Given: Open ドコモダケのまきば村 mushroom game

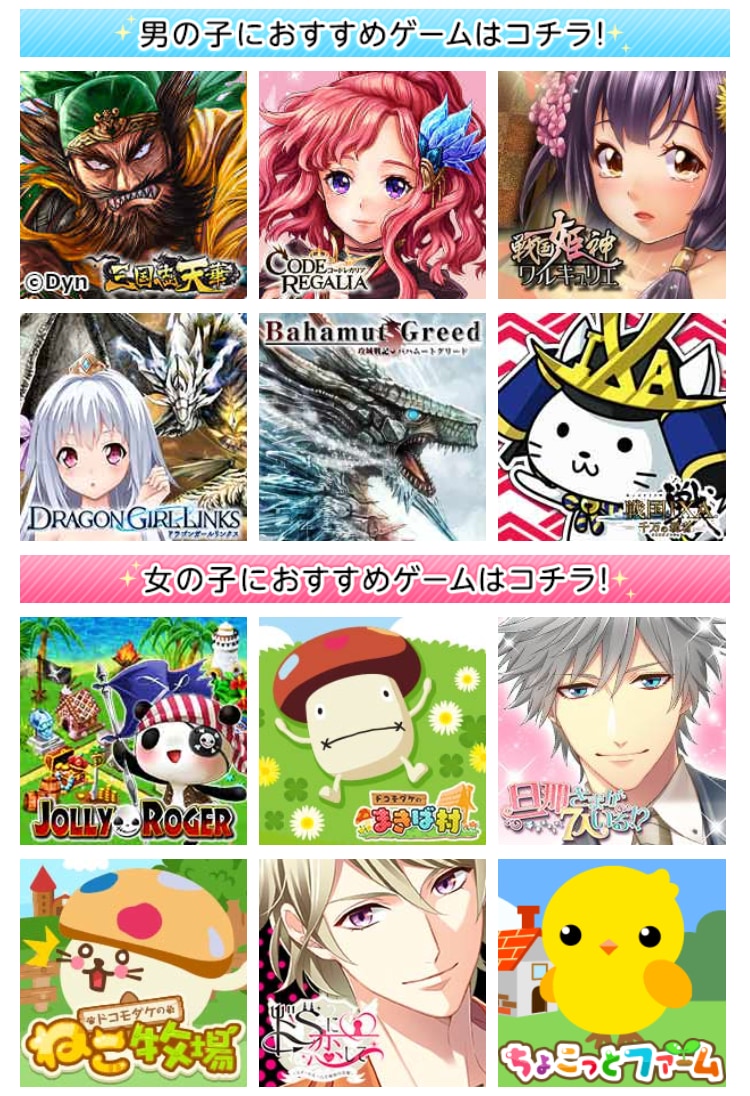Looking at the screenshot, I should pyautogui.click(x=372, y=731).
